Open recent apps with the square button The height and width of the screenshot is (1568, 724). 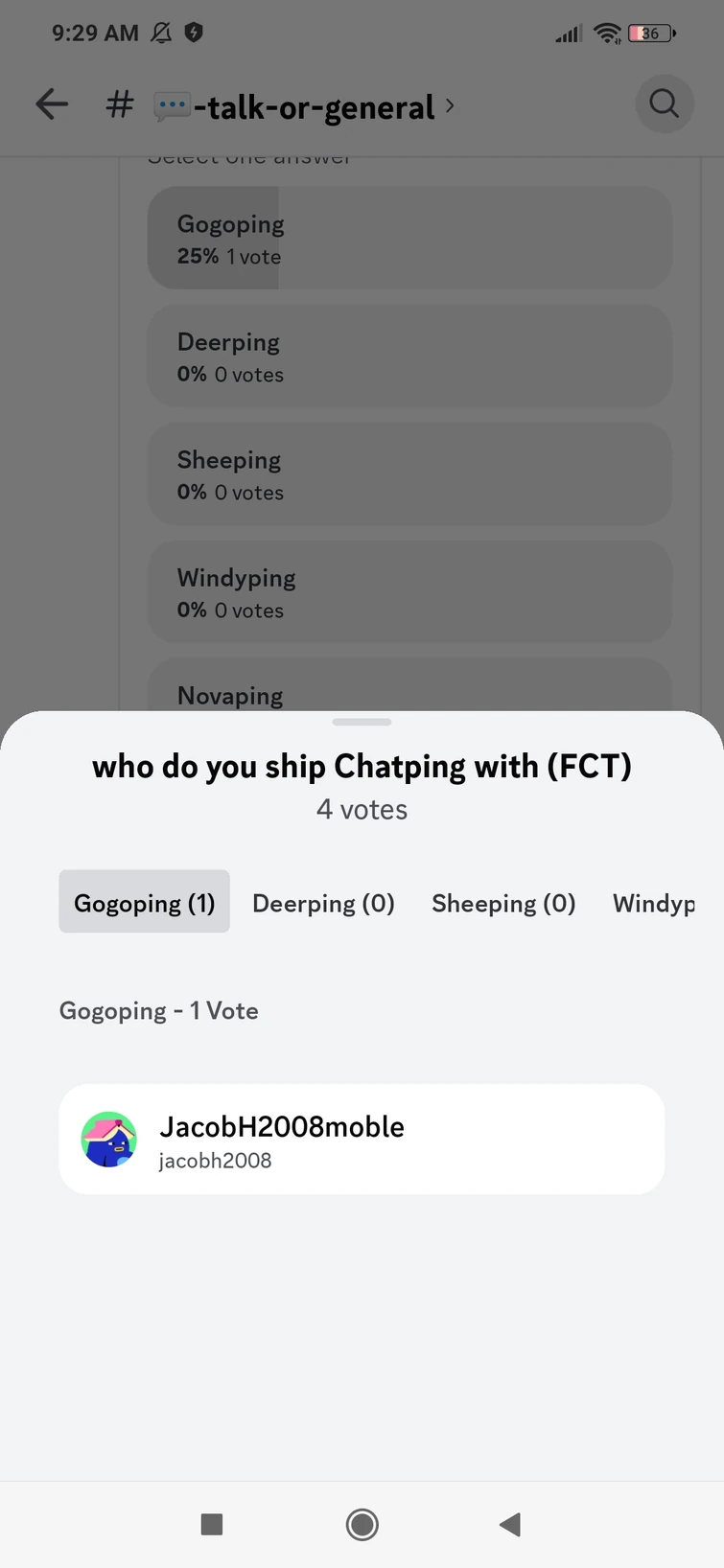point(212,1524)
